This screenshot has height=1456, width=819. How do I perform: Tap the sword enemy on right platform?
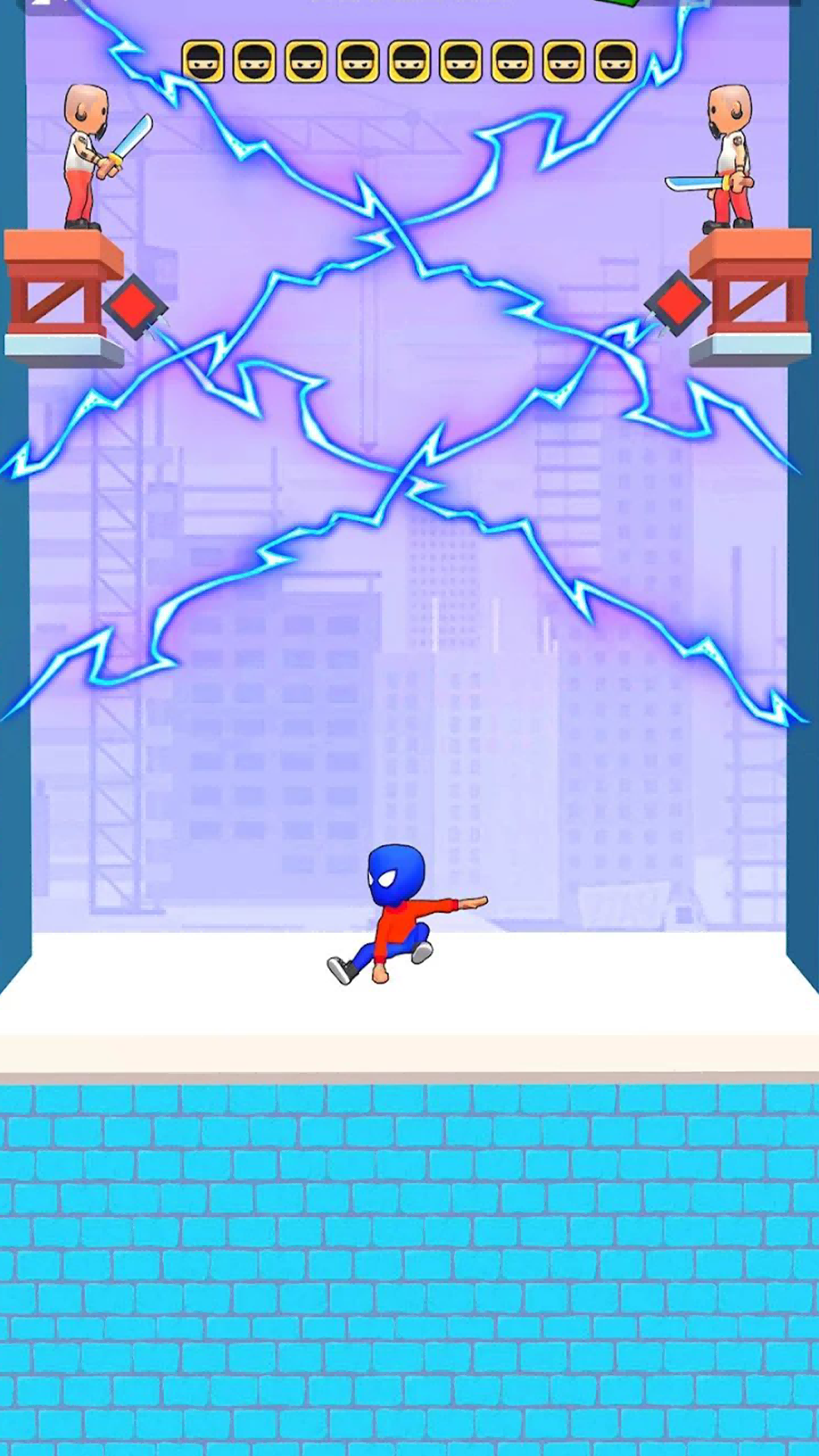coord(730,159)
